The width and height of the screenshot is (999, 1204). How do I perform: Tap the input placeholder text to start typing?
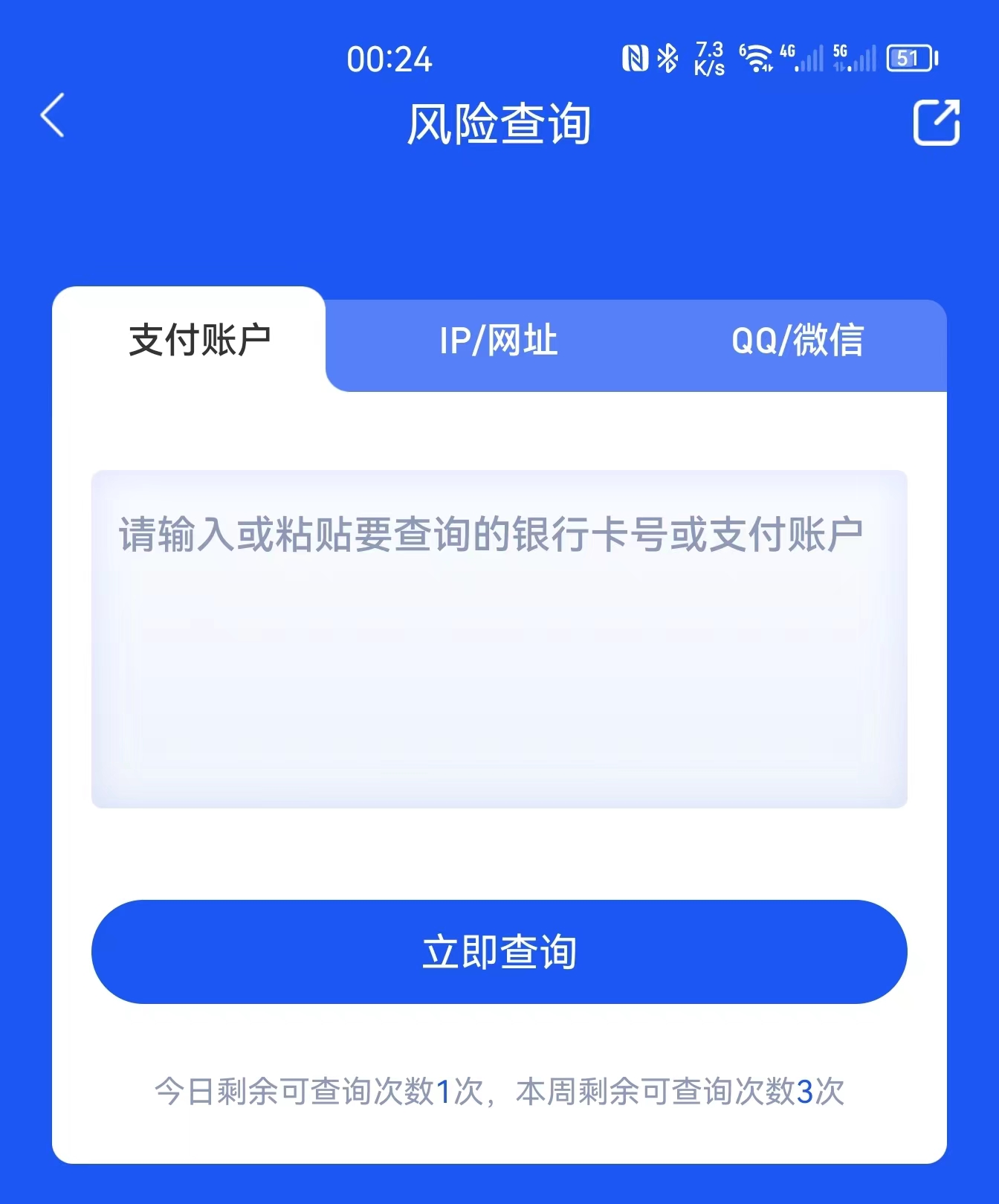click(x=491, y=534)
